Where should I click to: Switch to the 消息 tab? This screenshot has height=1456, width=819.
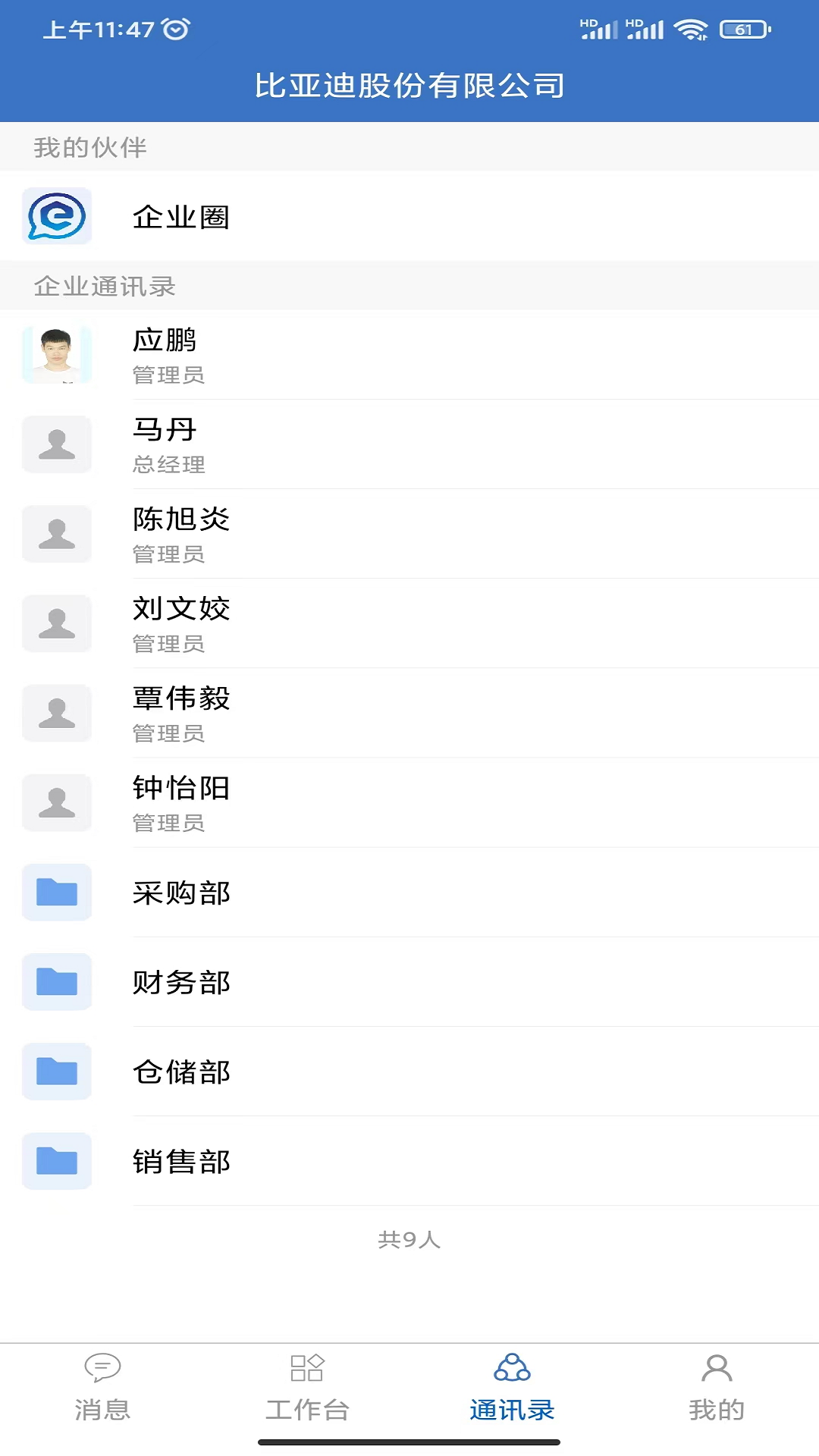coord(102,1388)
